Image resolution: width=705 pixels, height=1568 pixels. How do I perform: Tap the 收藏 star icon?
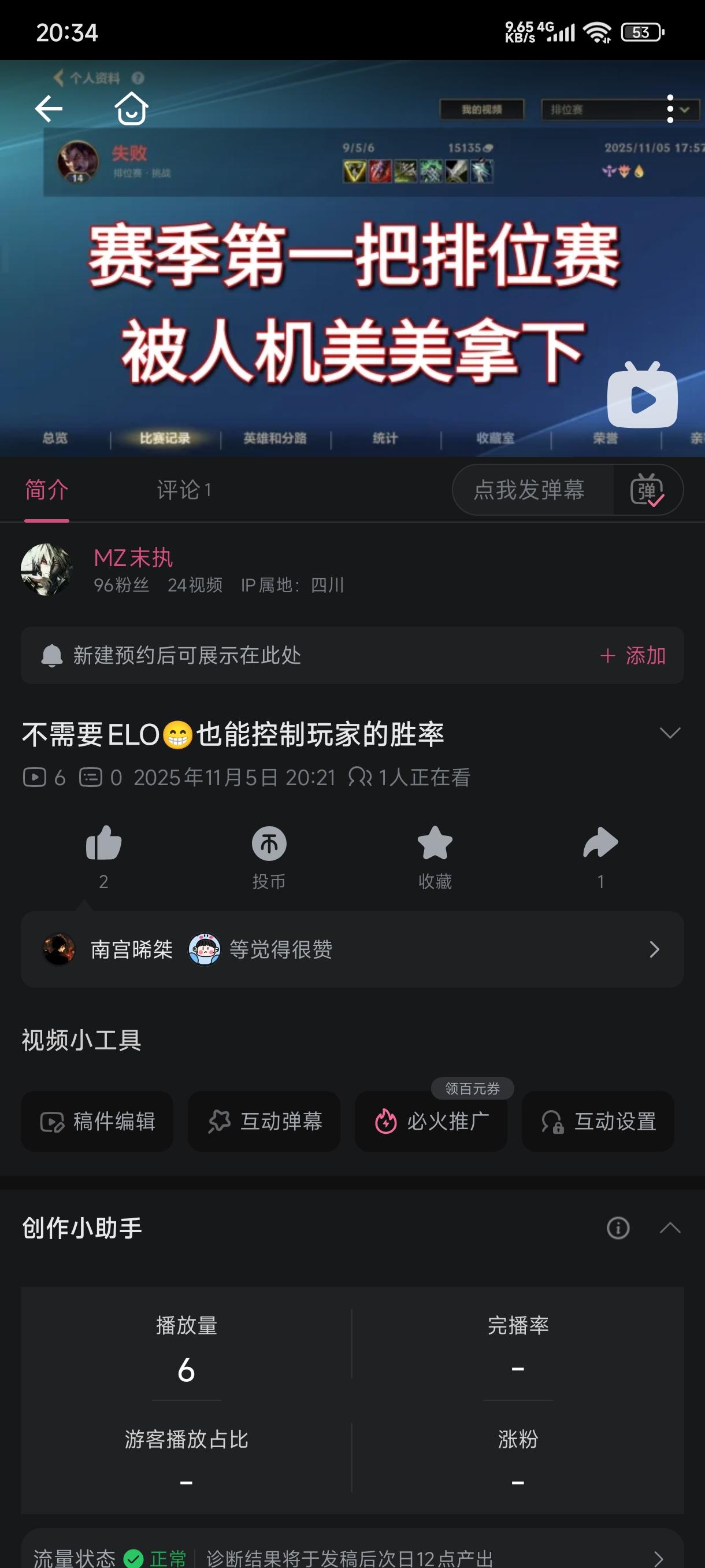click(434, 845)
